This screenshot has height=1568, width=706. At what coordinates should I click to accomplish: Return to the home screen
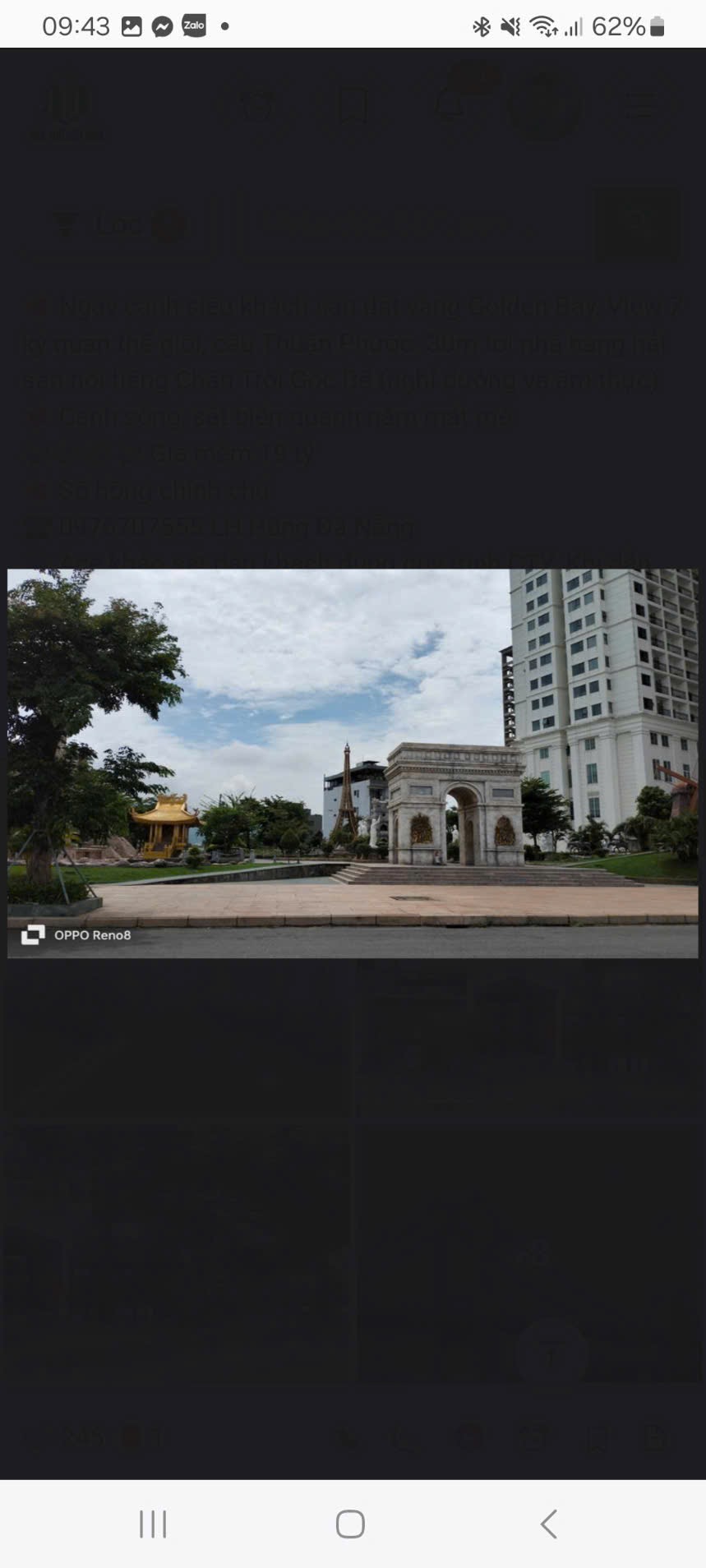tap(350, 1524)
